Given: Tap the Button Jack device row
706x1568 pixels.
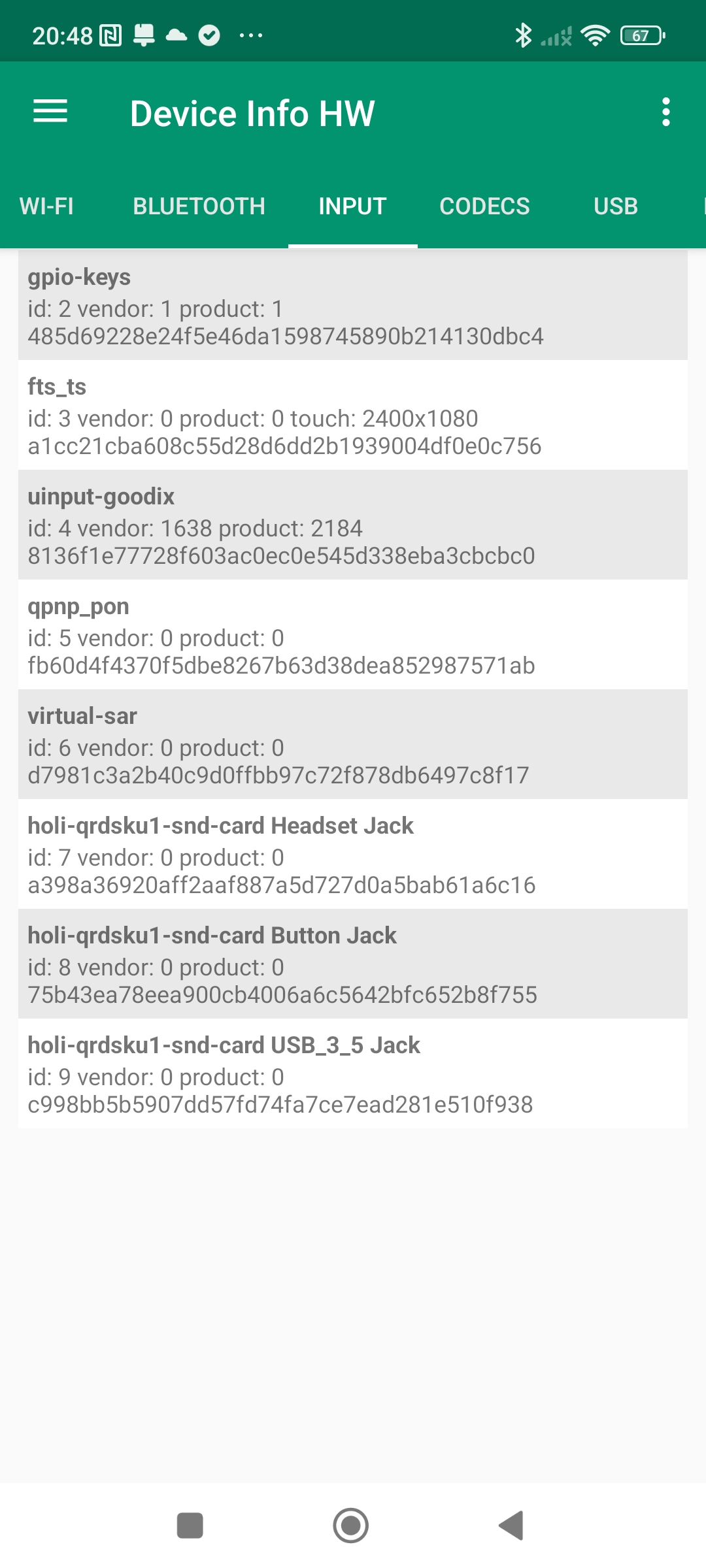Looking at the screenshot, I should (x=353, y=964).
